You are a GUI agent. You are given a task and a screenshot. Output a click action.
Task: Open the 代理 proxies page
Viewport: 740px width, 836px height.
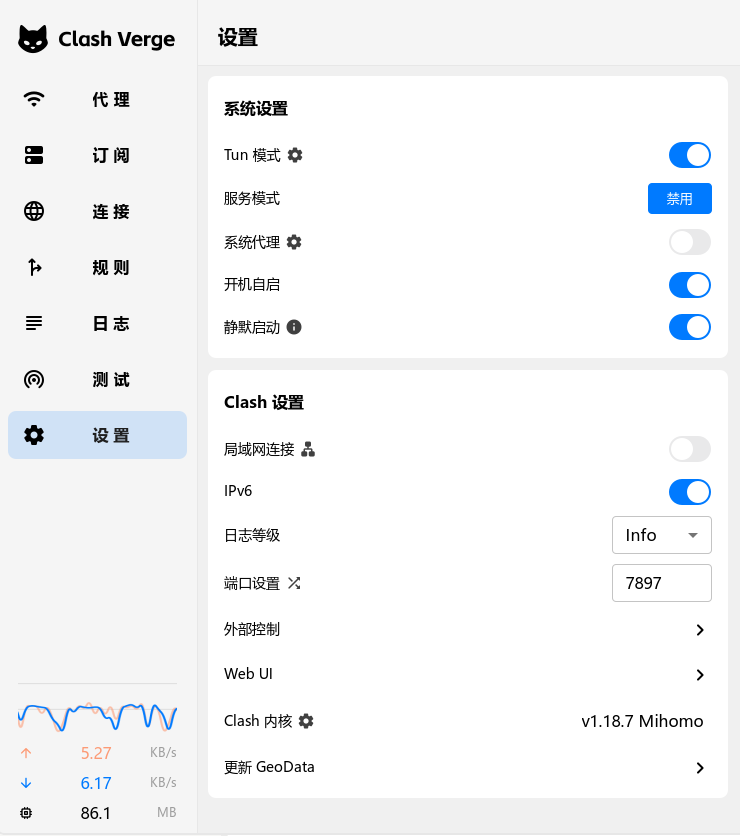coord(97,100)
